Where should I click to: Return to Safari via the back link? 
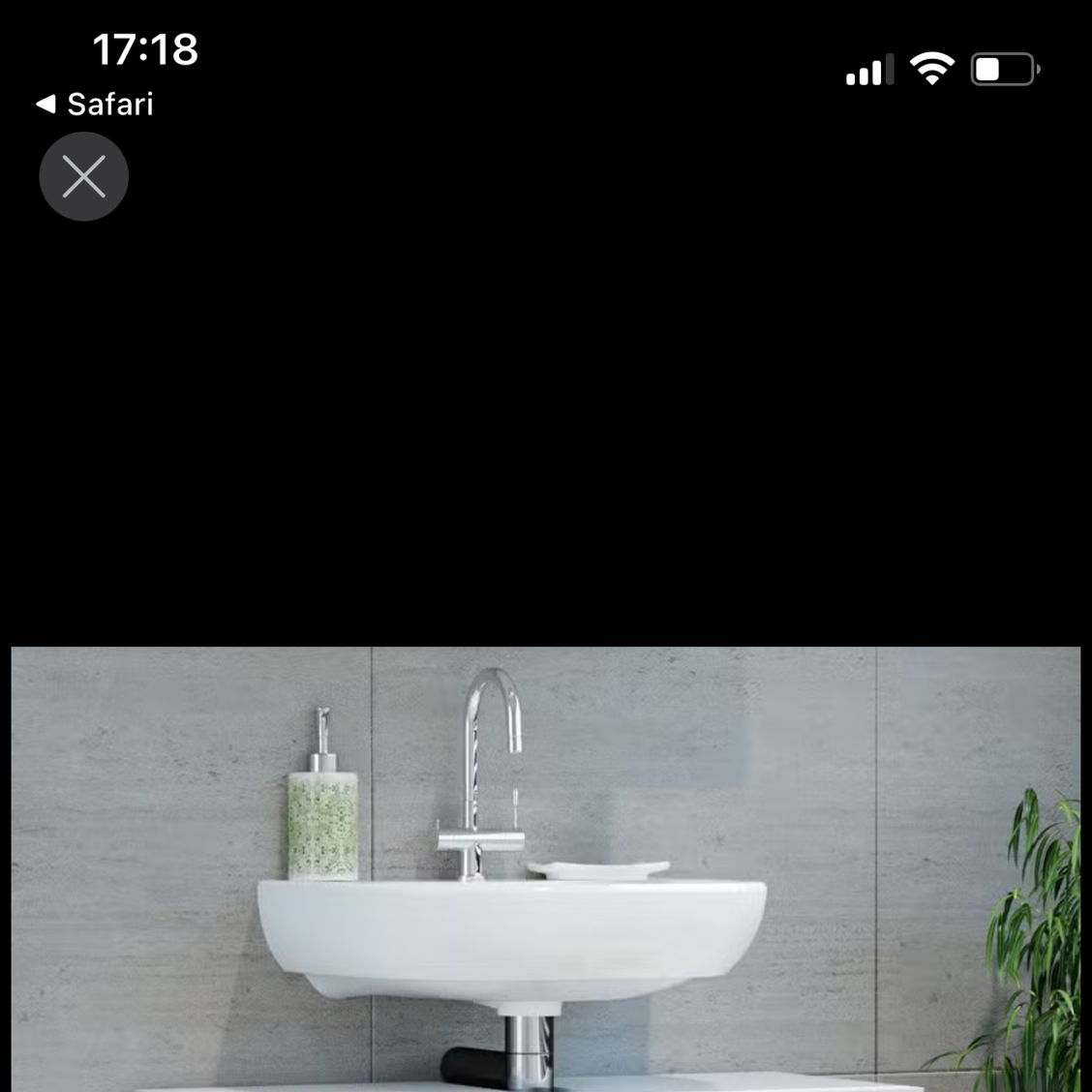coord(95,105)
